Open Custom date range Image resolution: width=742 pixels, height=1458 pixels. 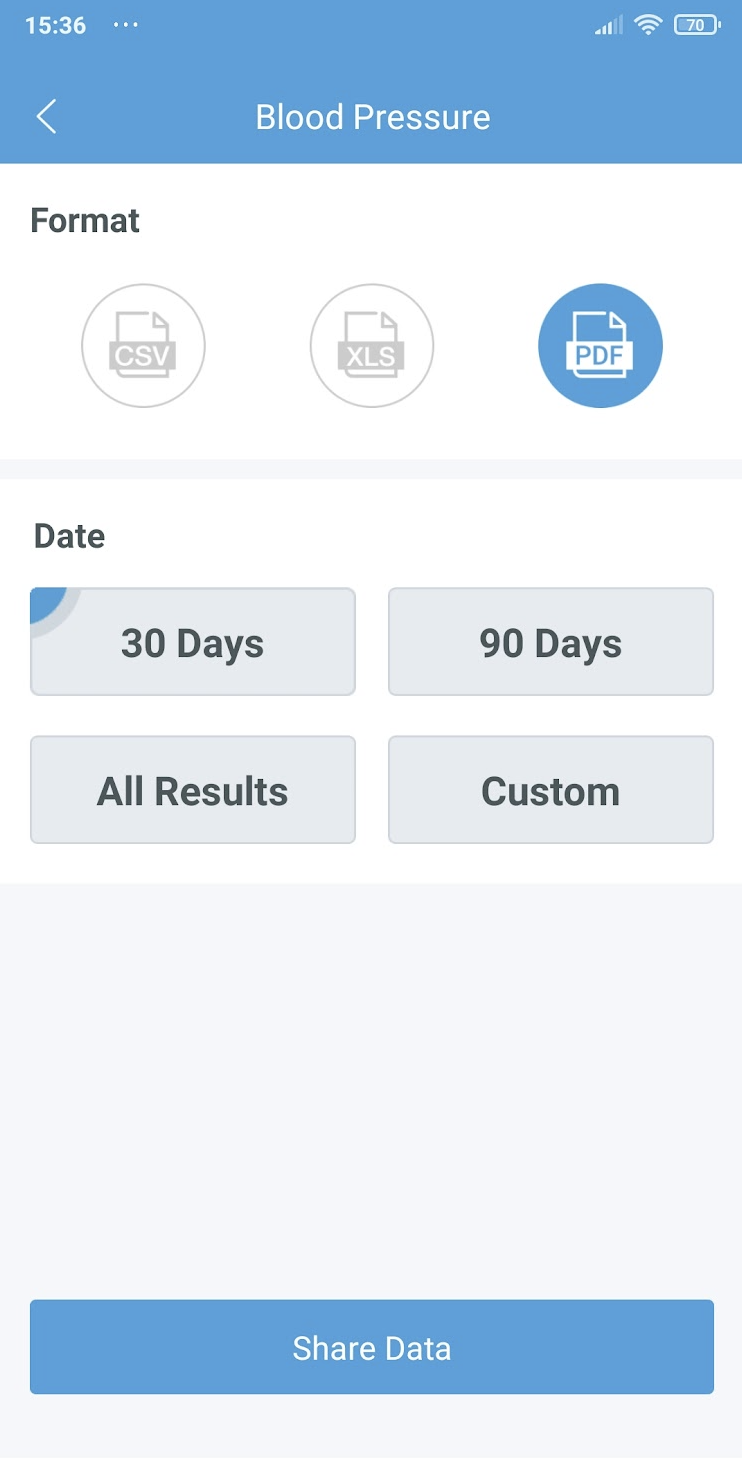coord(551,790)
